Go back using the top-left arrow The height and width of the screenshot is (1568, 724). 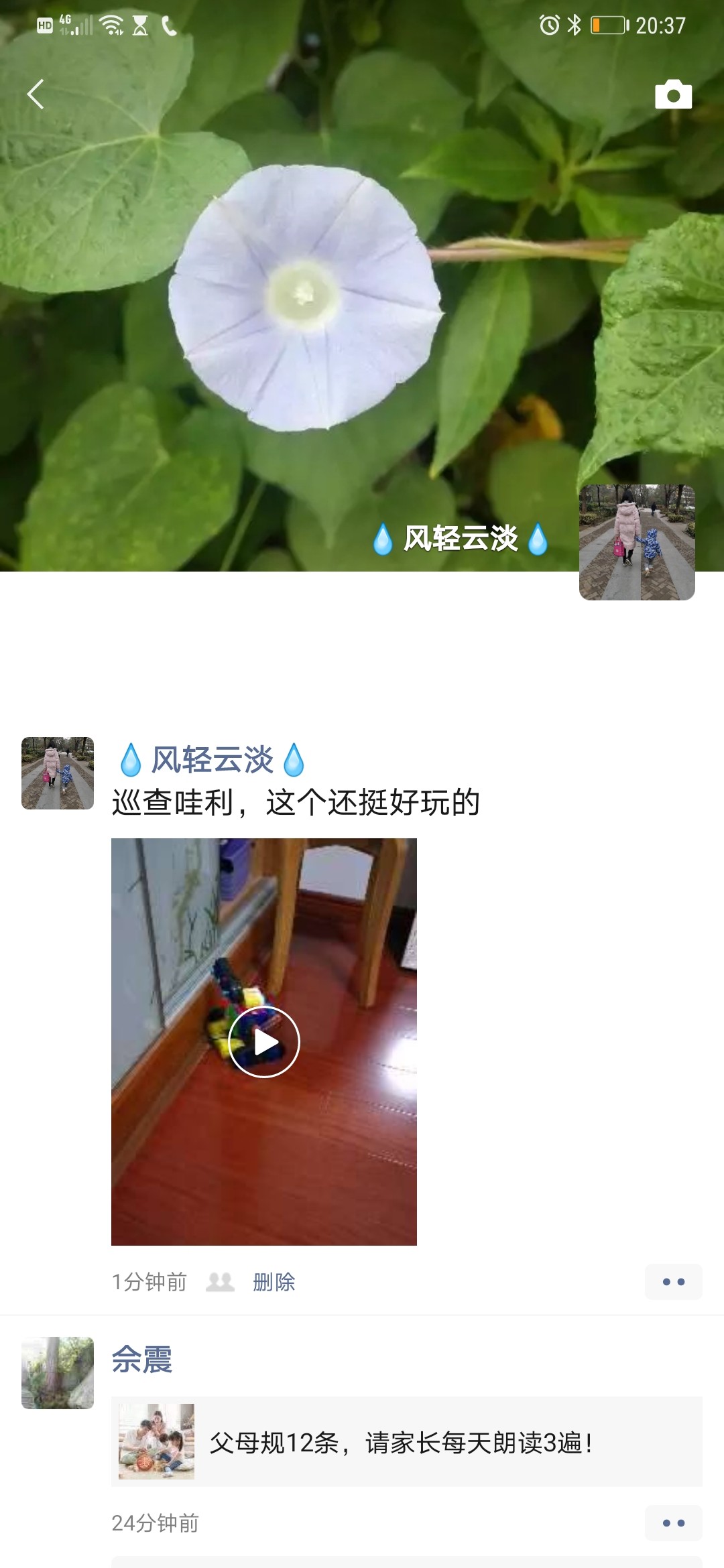[36, 94]
